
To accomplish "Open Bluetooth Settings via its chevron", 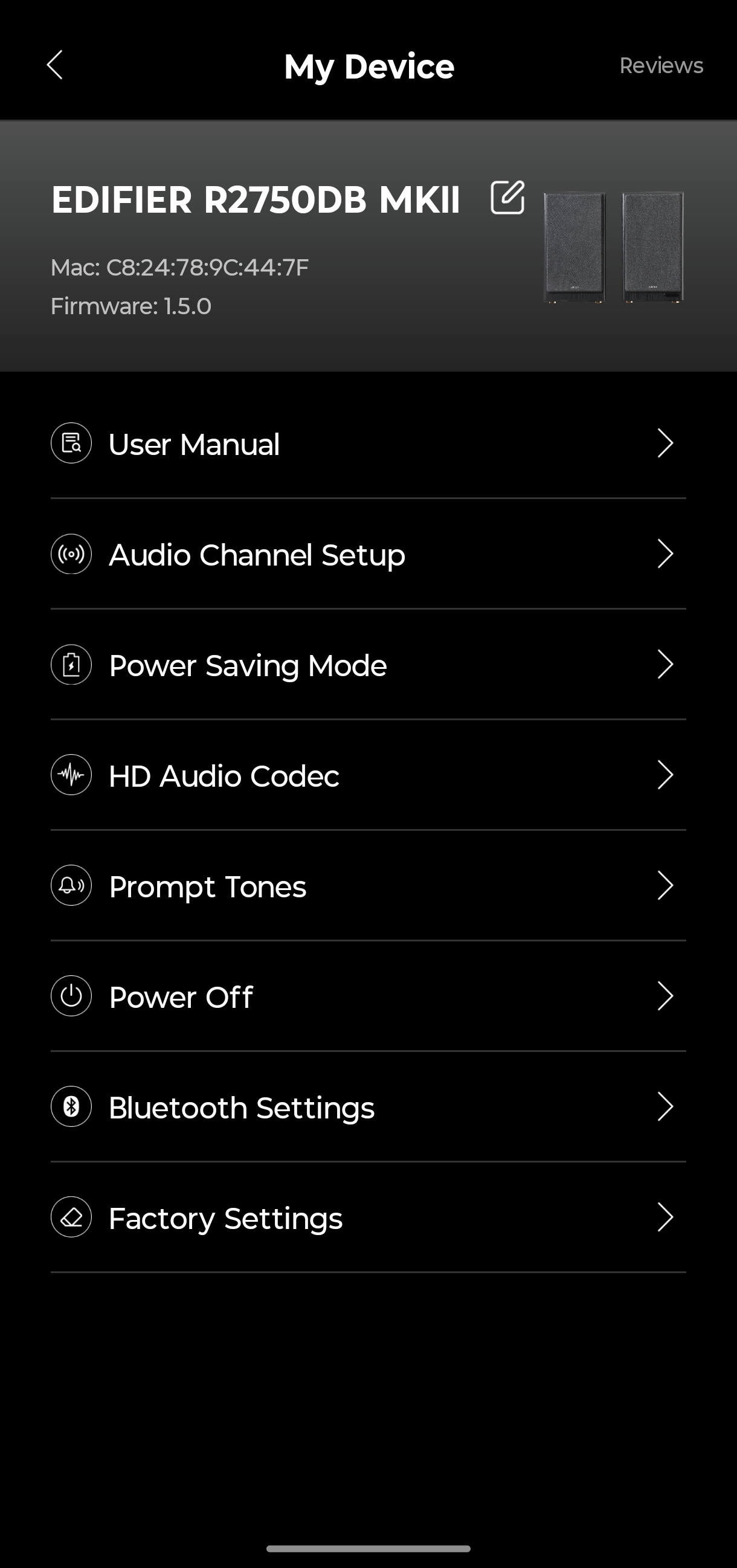I will point(666,1107).
